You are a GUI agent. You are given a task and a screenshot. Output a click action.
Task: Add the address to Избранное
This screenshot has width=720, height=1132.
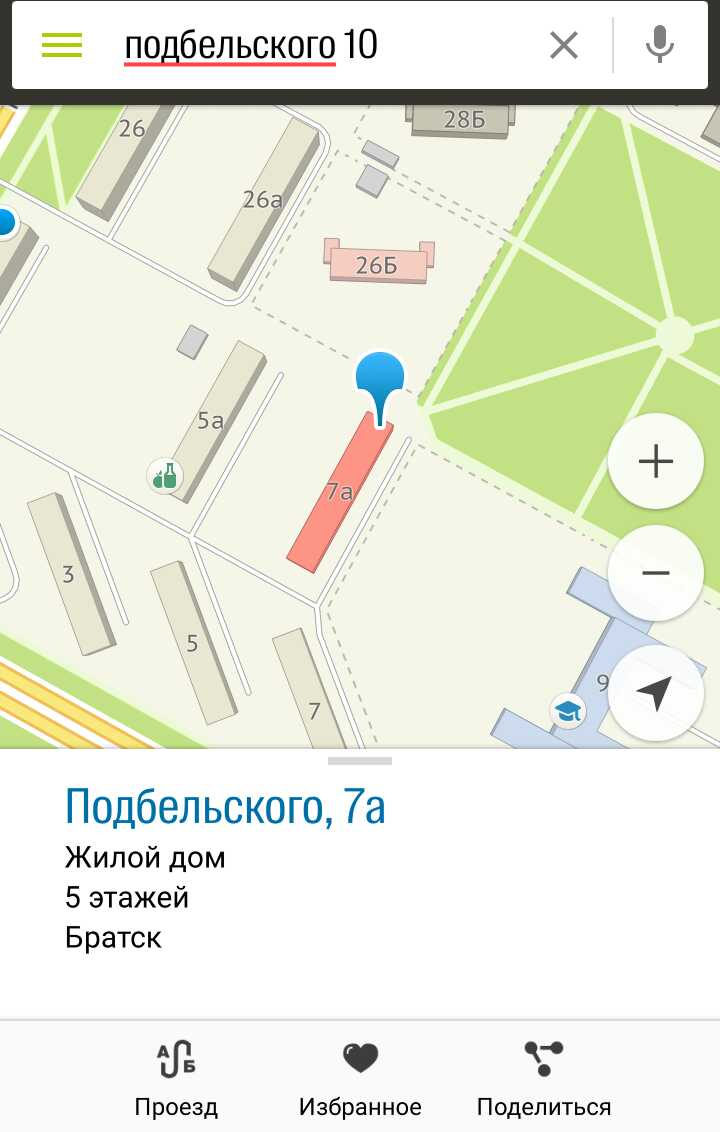[x=360, y=1077]
